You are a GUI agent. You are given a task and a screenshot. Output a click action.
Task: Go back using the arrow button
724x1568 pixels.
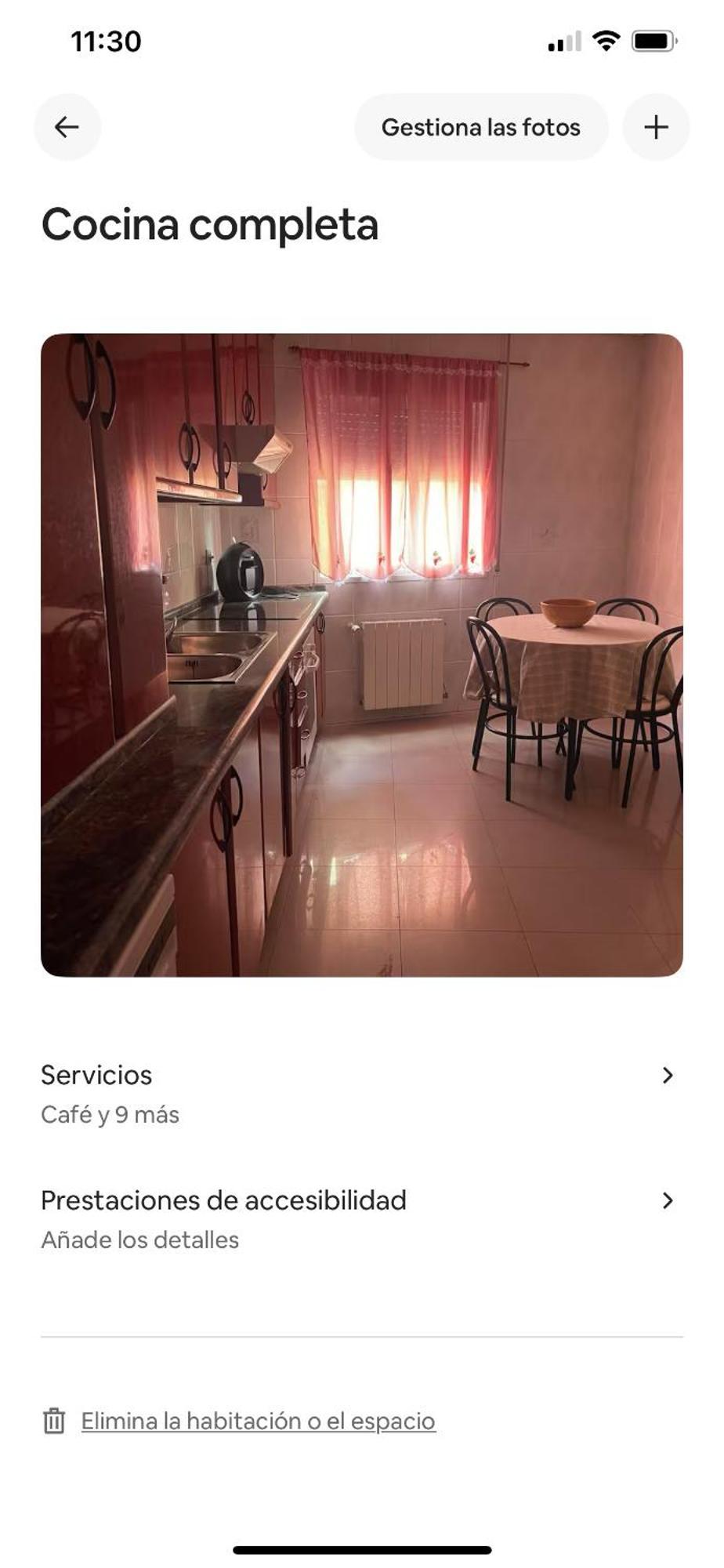tap(67, 127)
